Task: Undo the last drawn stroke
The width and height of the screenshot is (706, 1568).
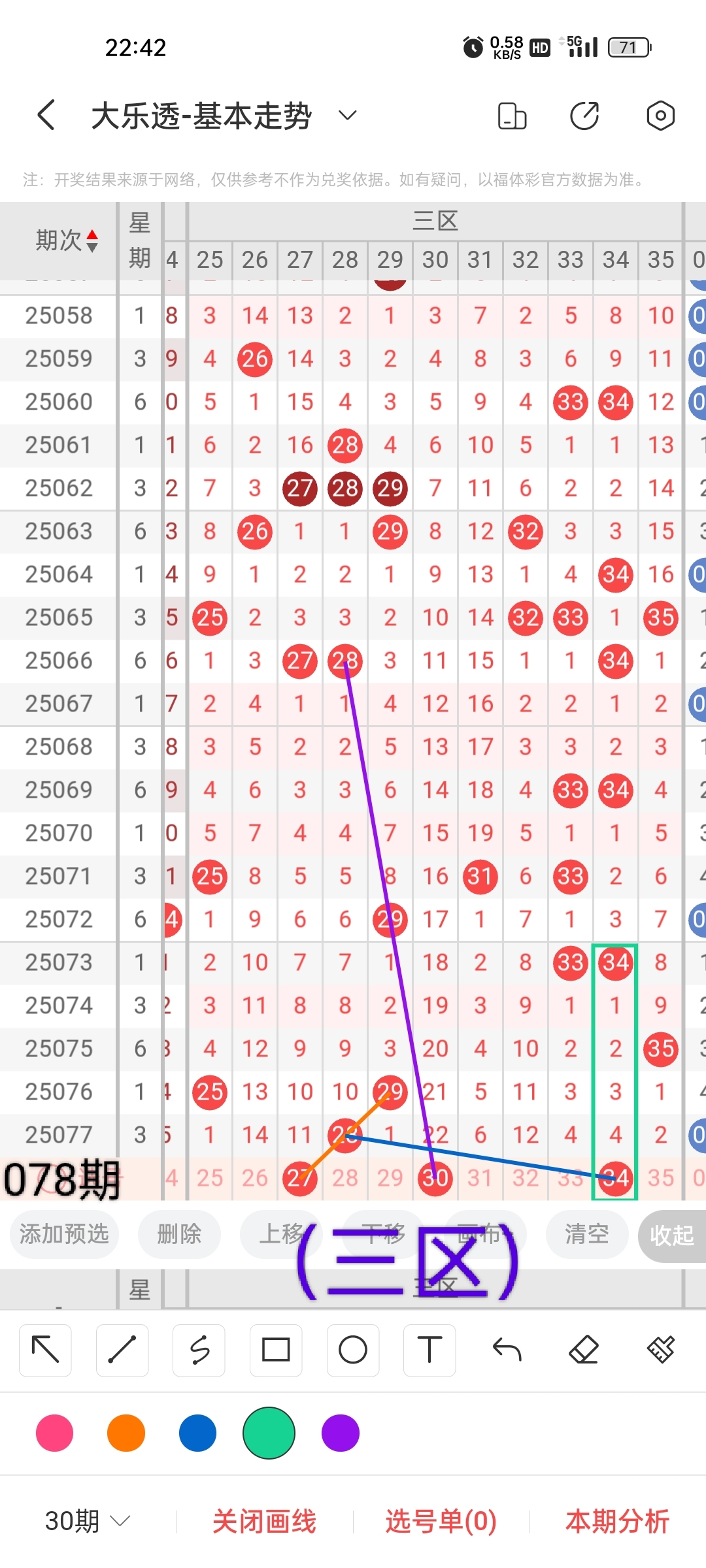Action: (x=507, y=1350)
